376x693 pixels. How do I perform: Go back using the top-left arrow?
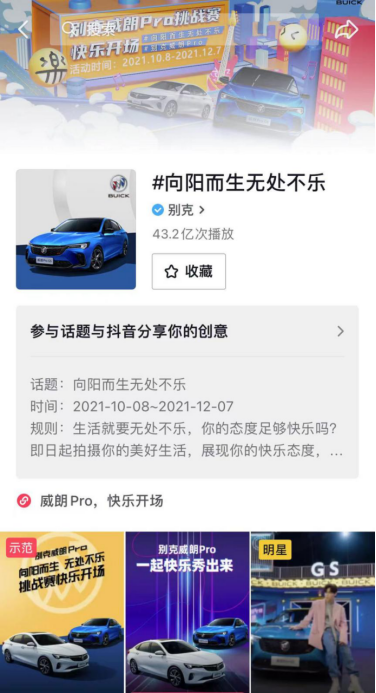click(x=23, y=29)
